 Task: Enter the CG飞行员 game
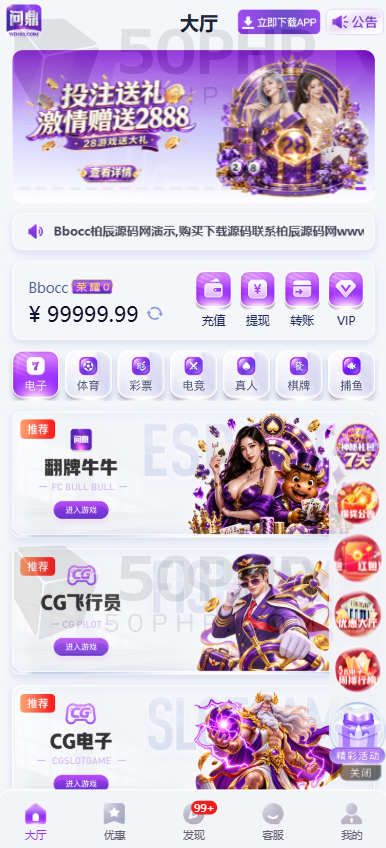[81, 647]
